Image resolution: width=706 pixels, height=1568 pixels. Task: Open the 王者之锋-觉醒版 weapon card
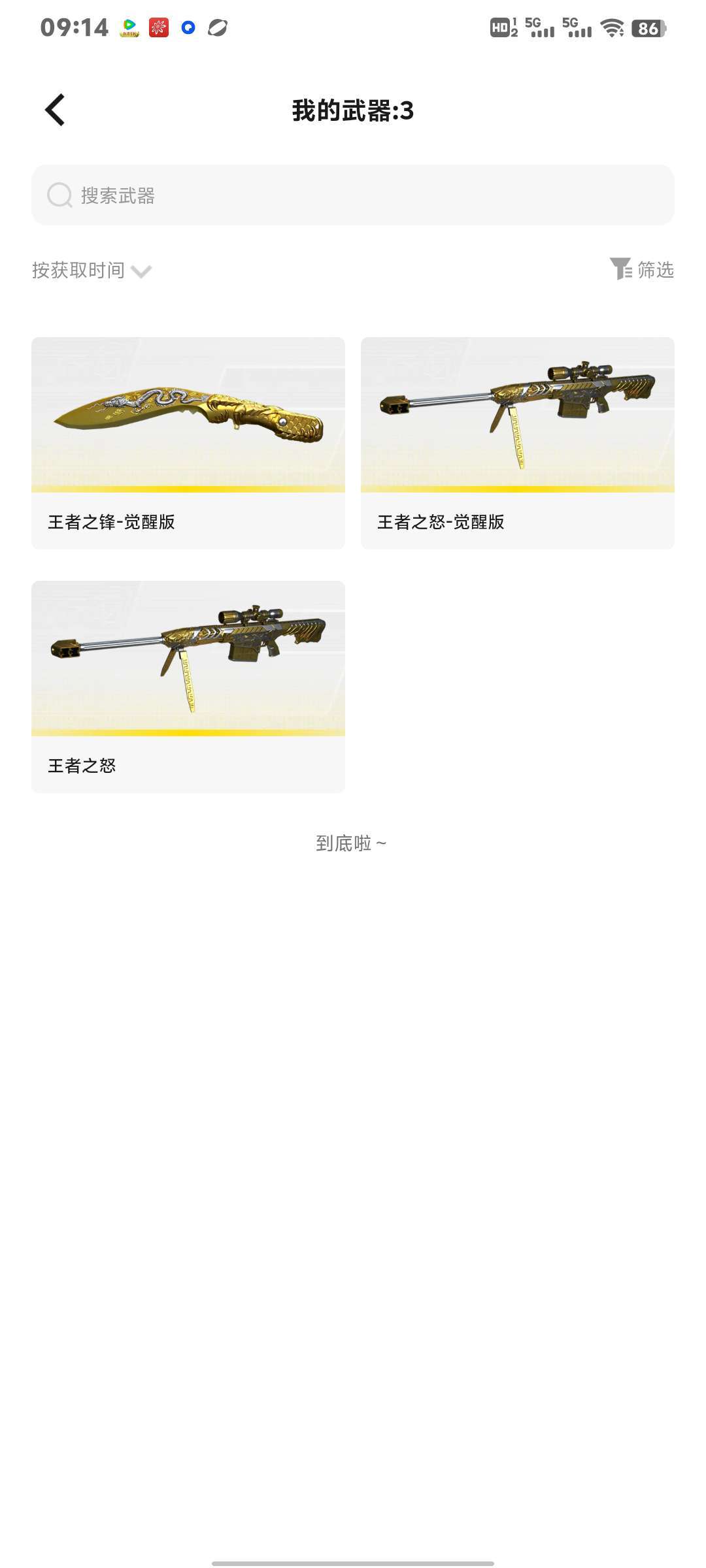tap(188, 442)
